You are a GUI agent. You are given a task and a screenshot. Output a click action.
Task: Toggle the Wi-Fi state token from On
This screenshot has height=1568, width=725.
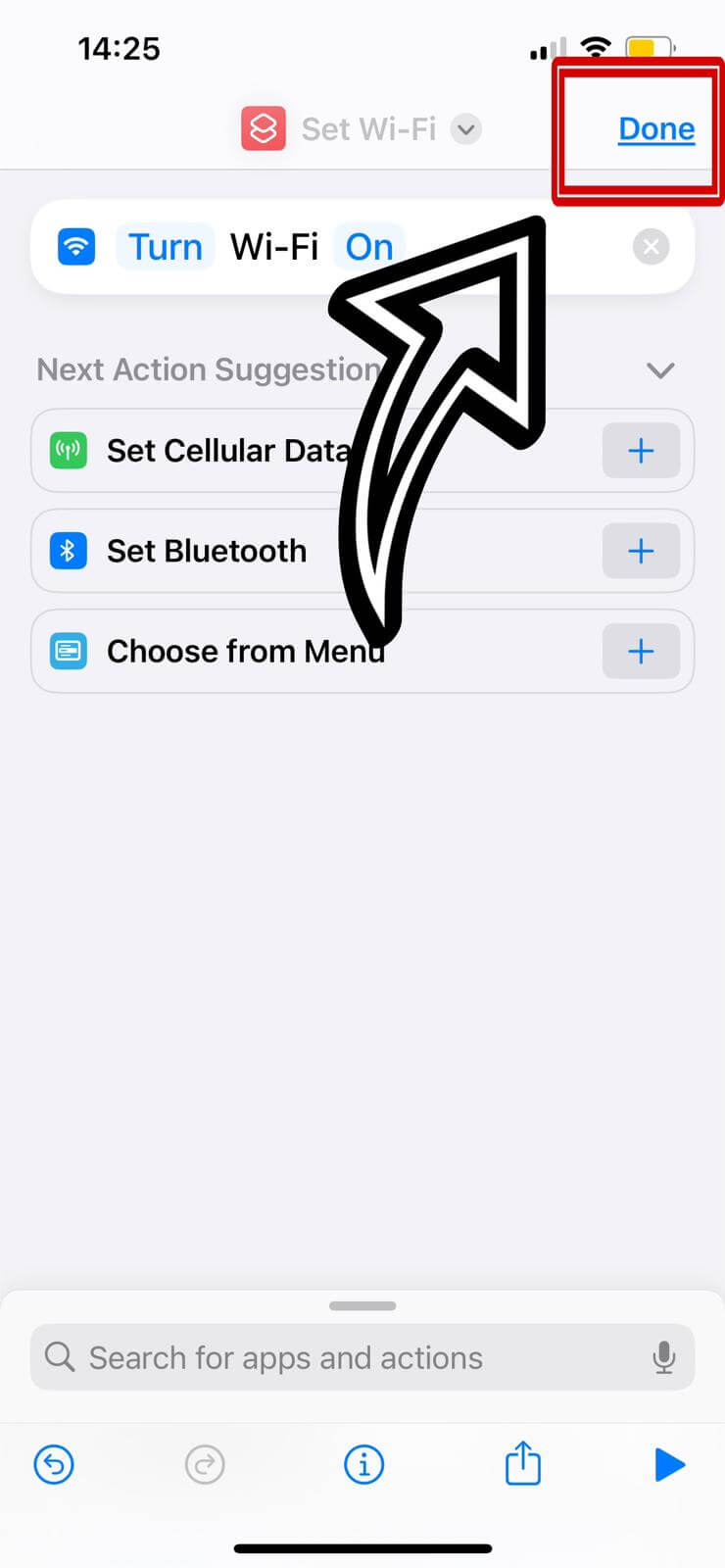tap(369, 246)
